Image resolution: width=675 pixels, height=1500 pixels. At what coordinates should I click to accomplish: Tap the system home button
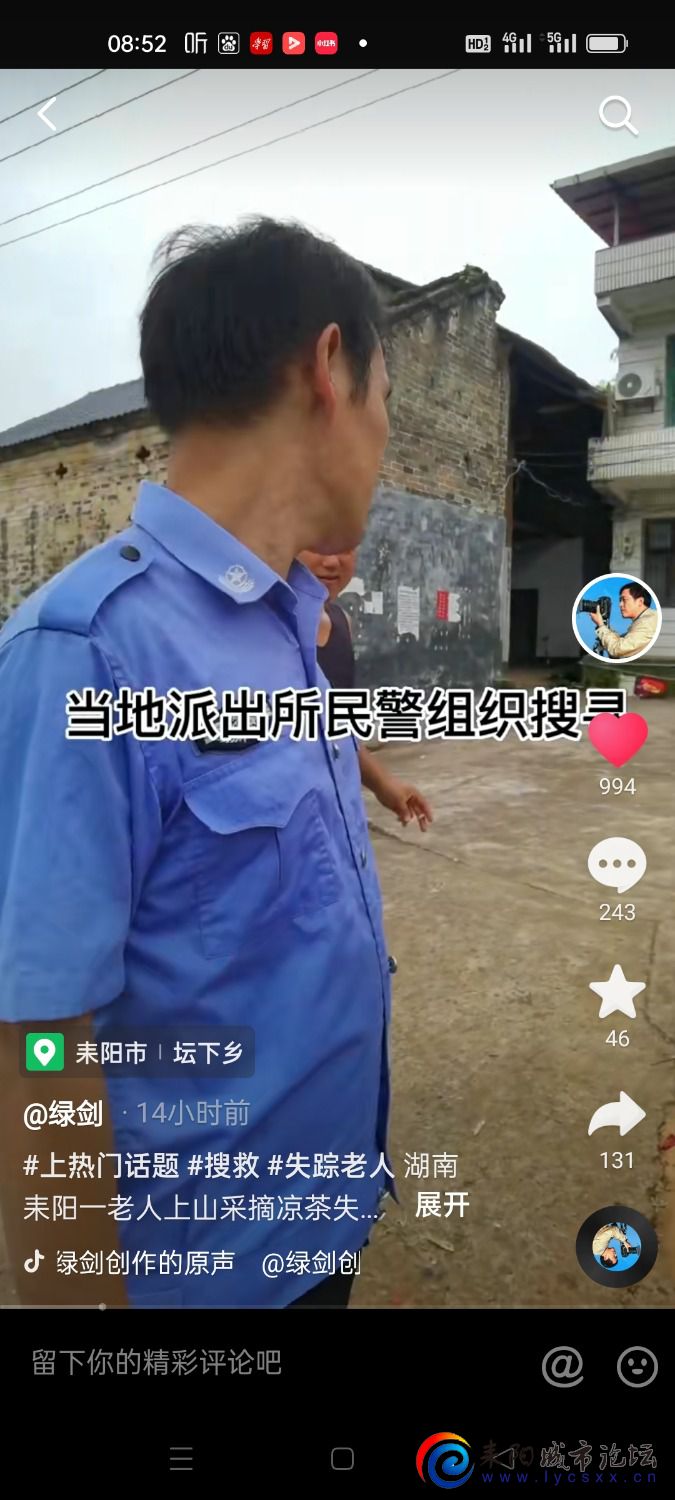coord(342,1459)
